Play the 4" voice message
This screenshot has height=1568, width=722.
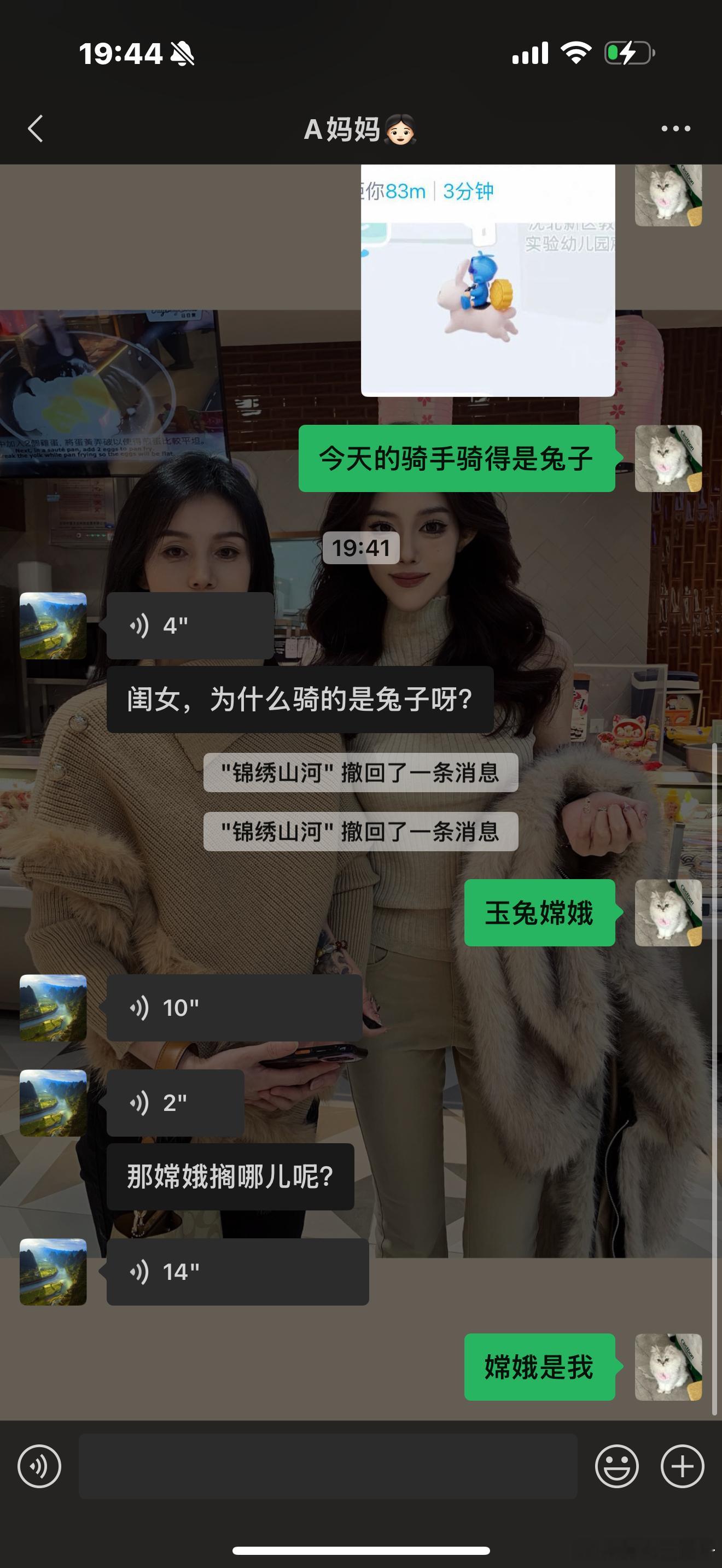click(x=190, y=625)
